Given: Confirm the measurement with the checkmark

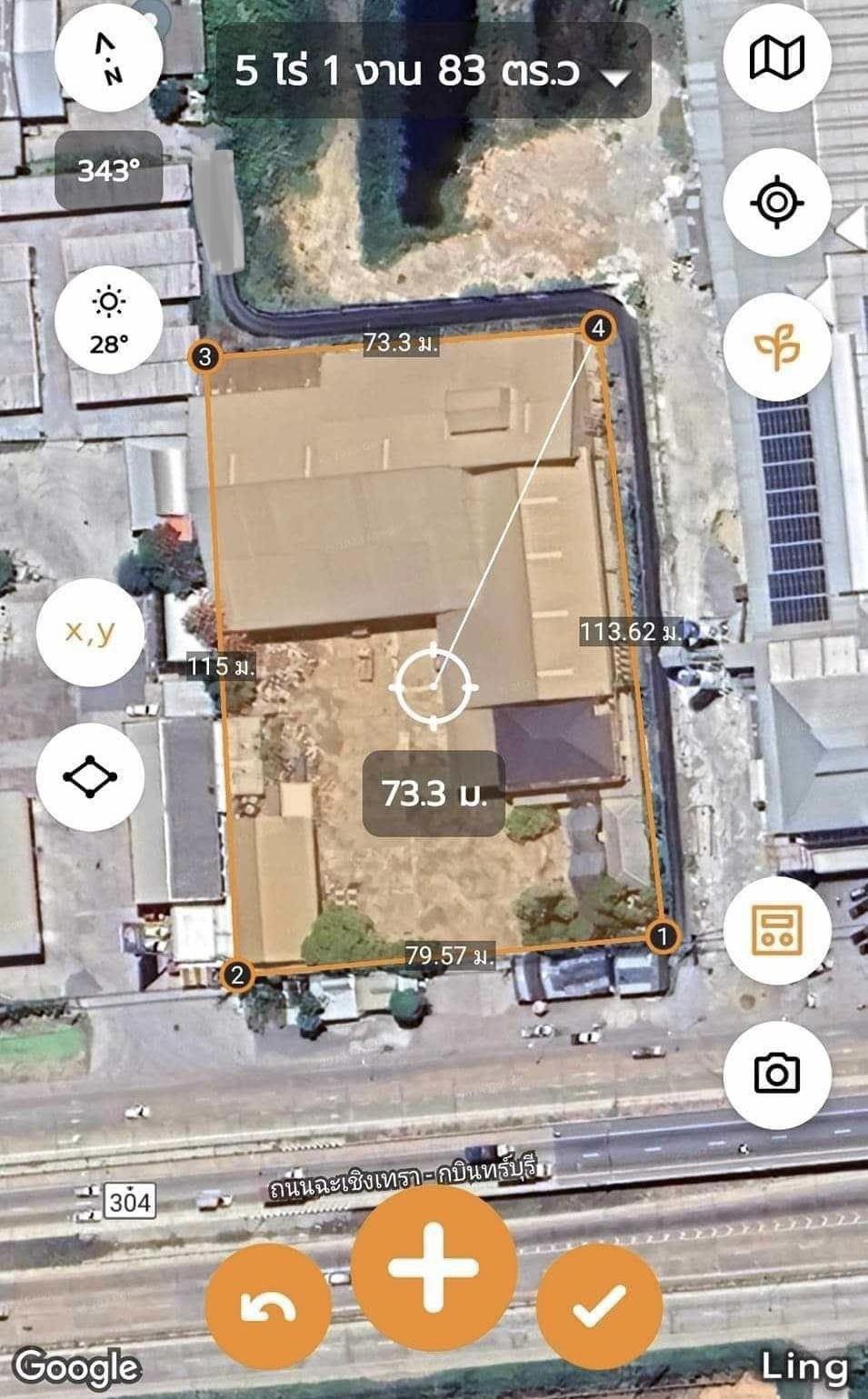Looking at the screenshot, I should click(599, 1307).
